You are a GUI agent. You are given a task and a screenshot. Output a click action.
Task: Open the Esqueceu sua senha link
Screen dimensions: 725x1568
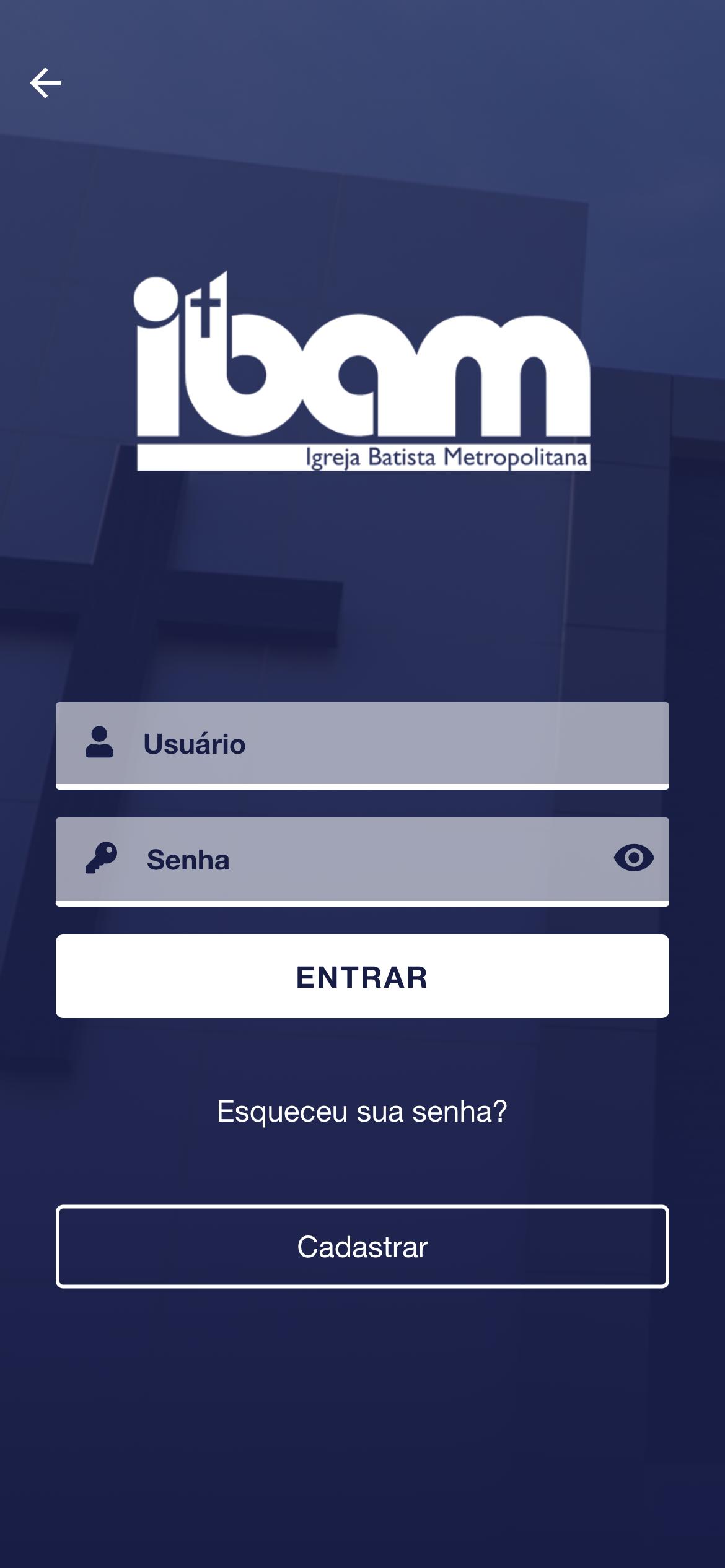(x=362, y=1112)
